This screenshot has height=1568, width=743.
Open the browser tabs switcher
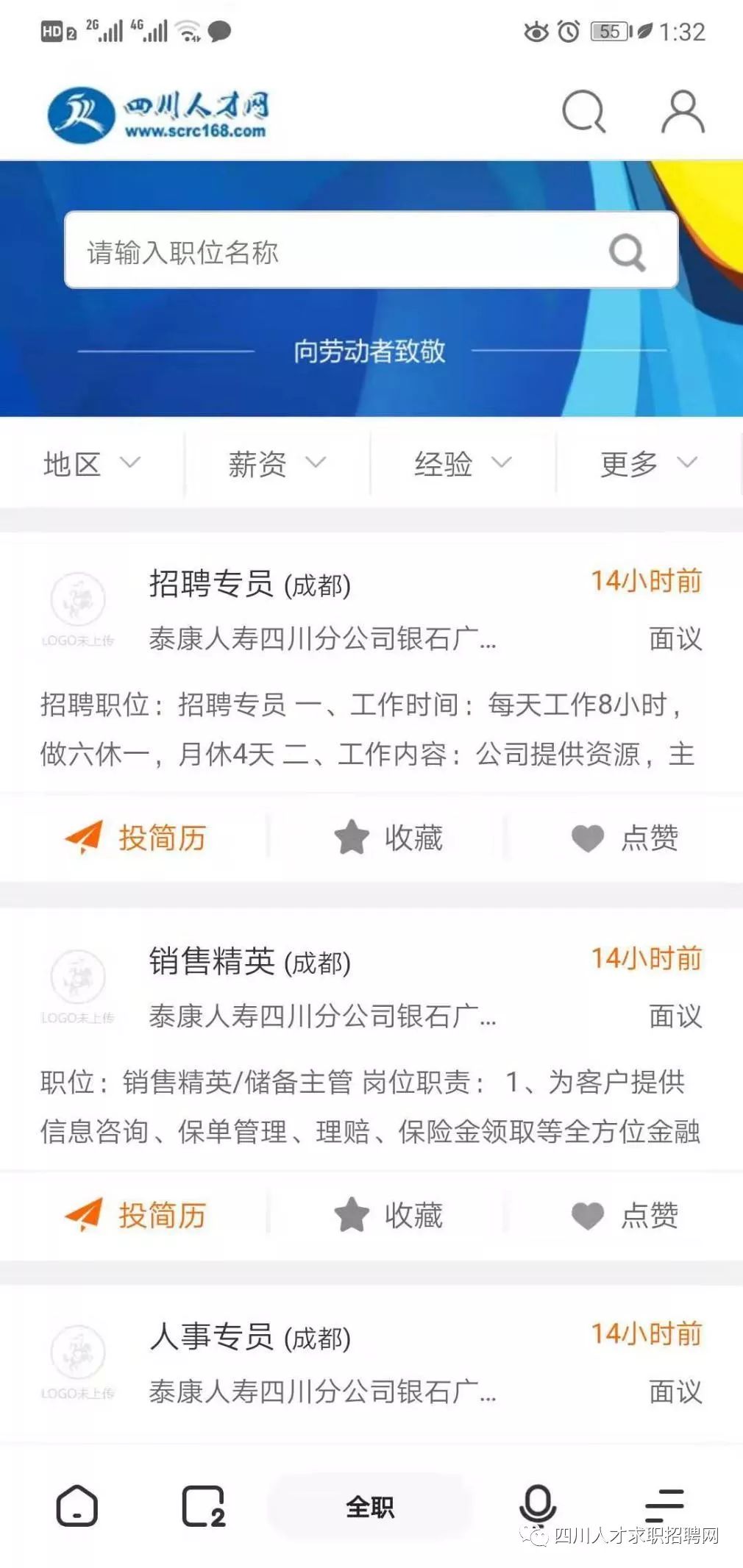[x=203, y=1506]
